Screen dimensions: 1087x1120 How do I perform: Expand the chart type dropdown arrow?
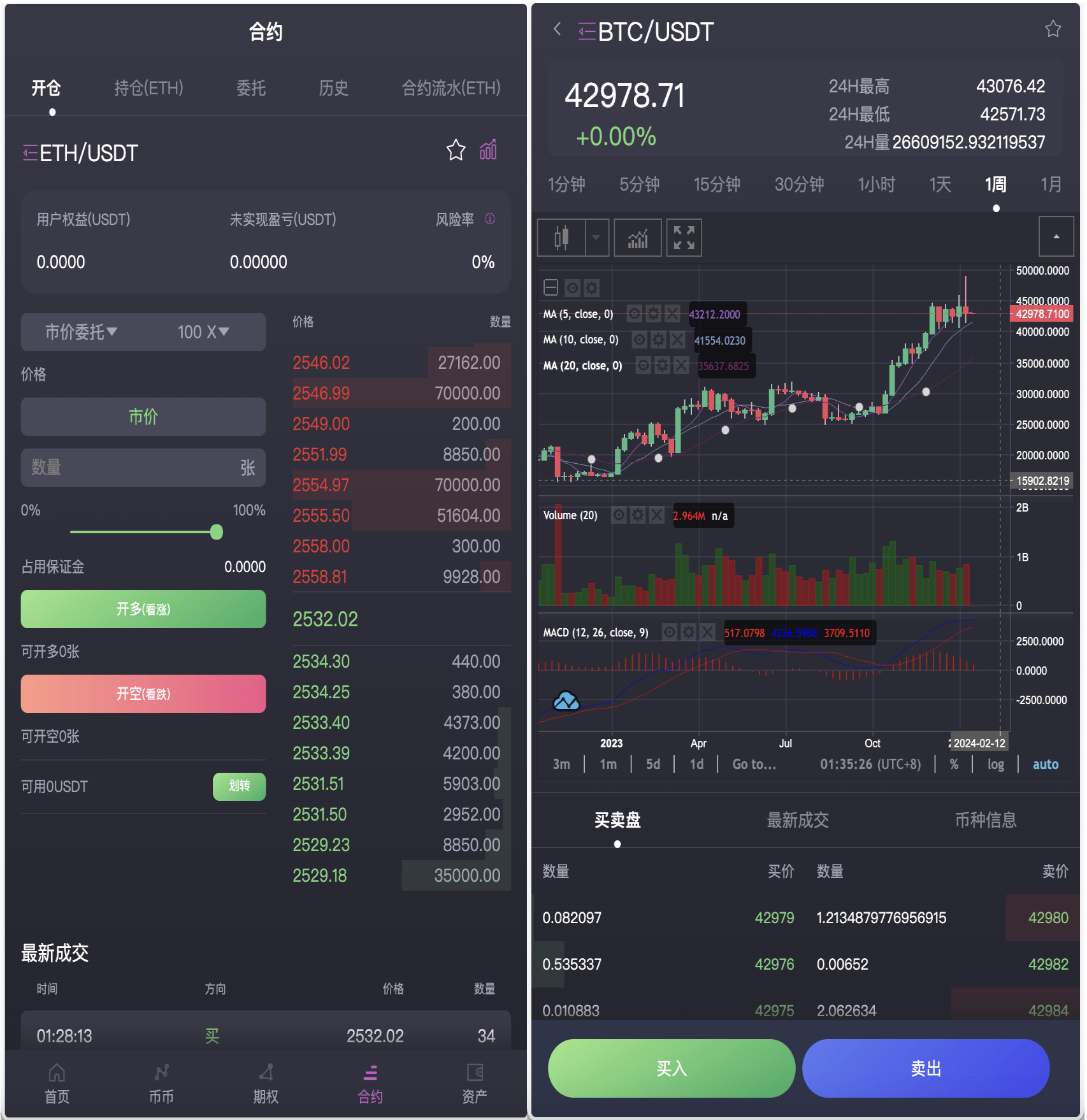pos(596,237)
